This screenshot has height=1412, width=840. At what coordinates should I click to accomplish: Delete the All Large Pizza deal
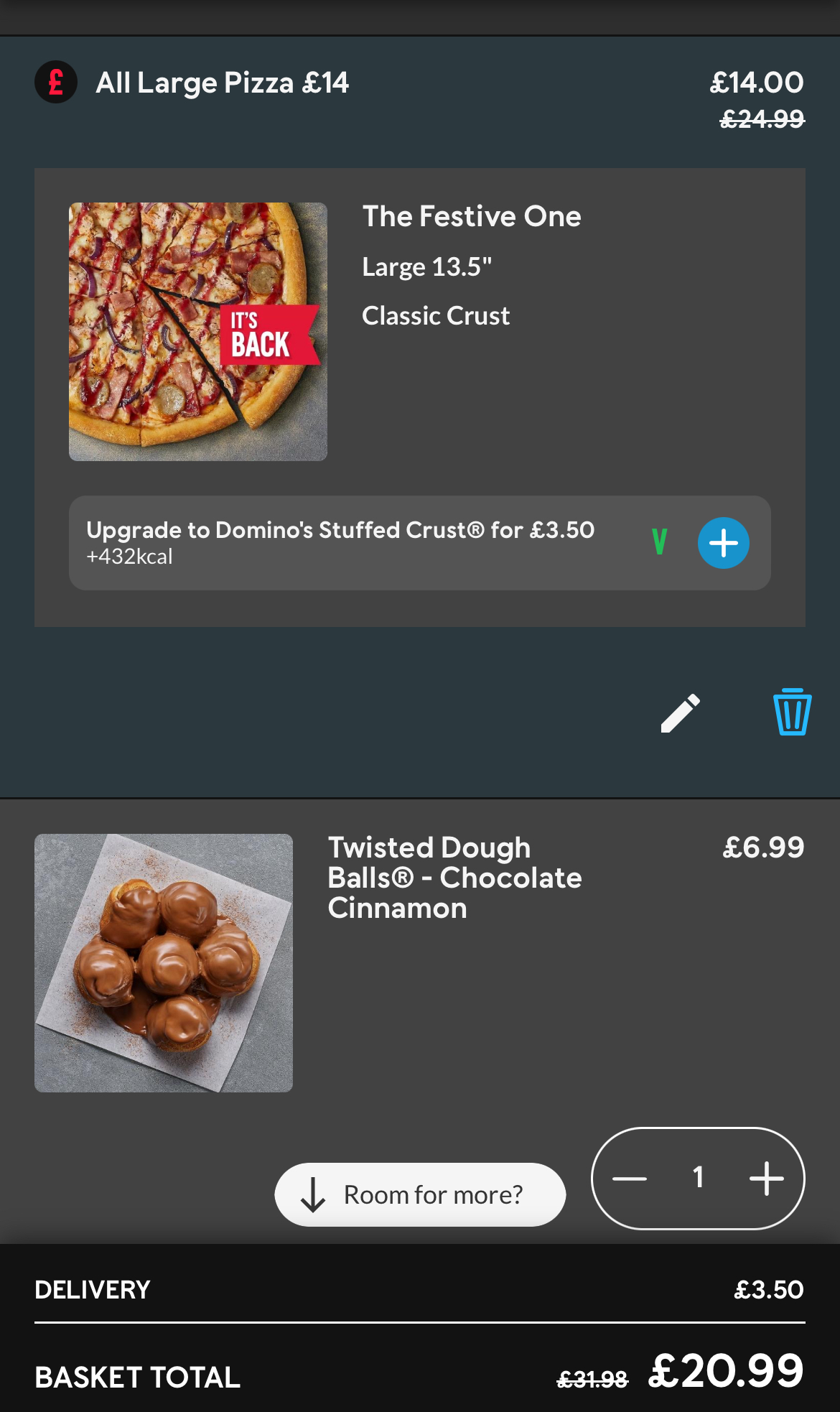coord(792,712)
